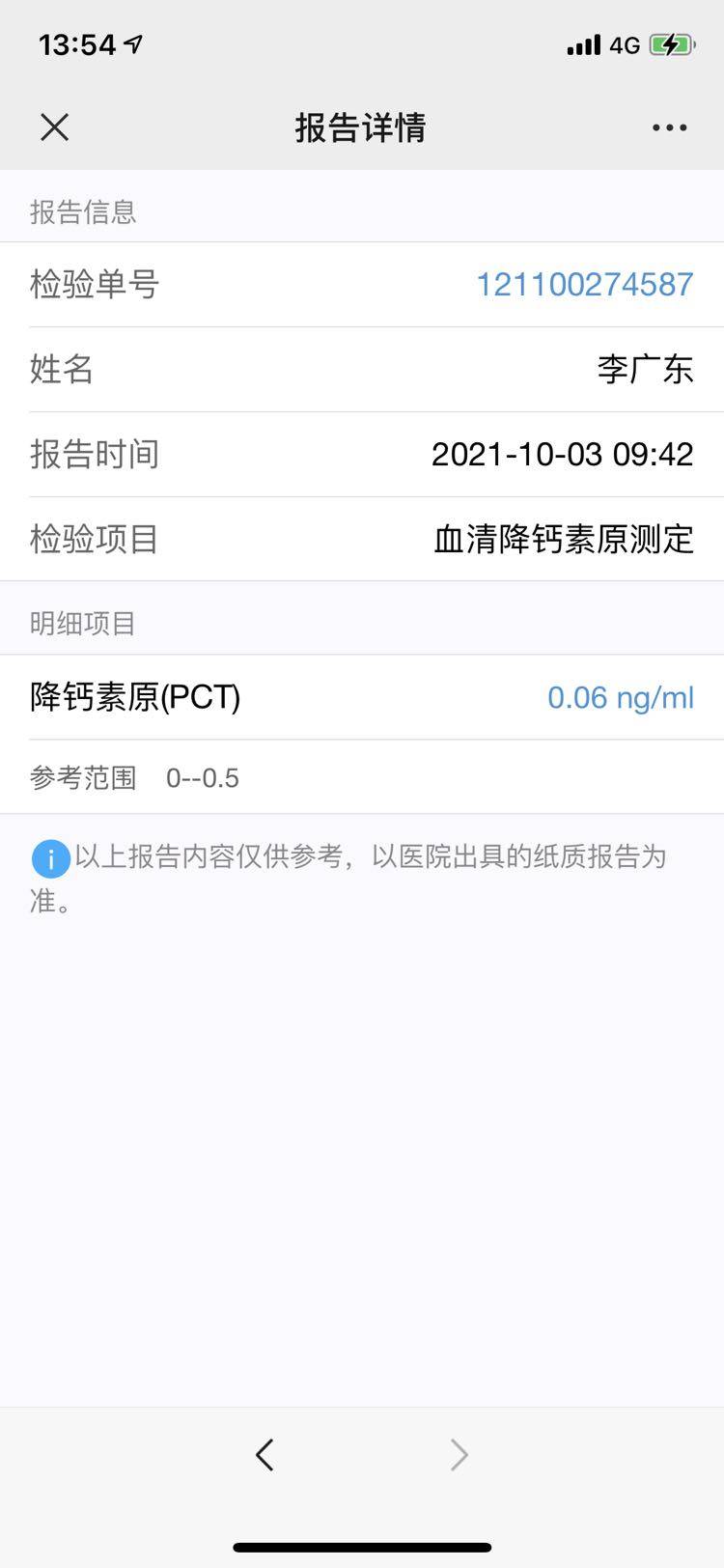Image resolution: width=724 pixels, height=1568 pixels.
Task: Open the three-dot more options menu
Action: [x=669, y=127]
